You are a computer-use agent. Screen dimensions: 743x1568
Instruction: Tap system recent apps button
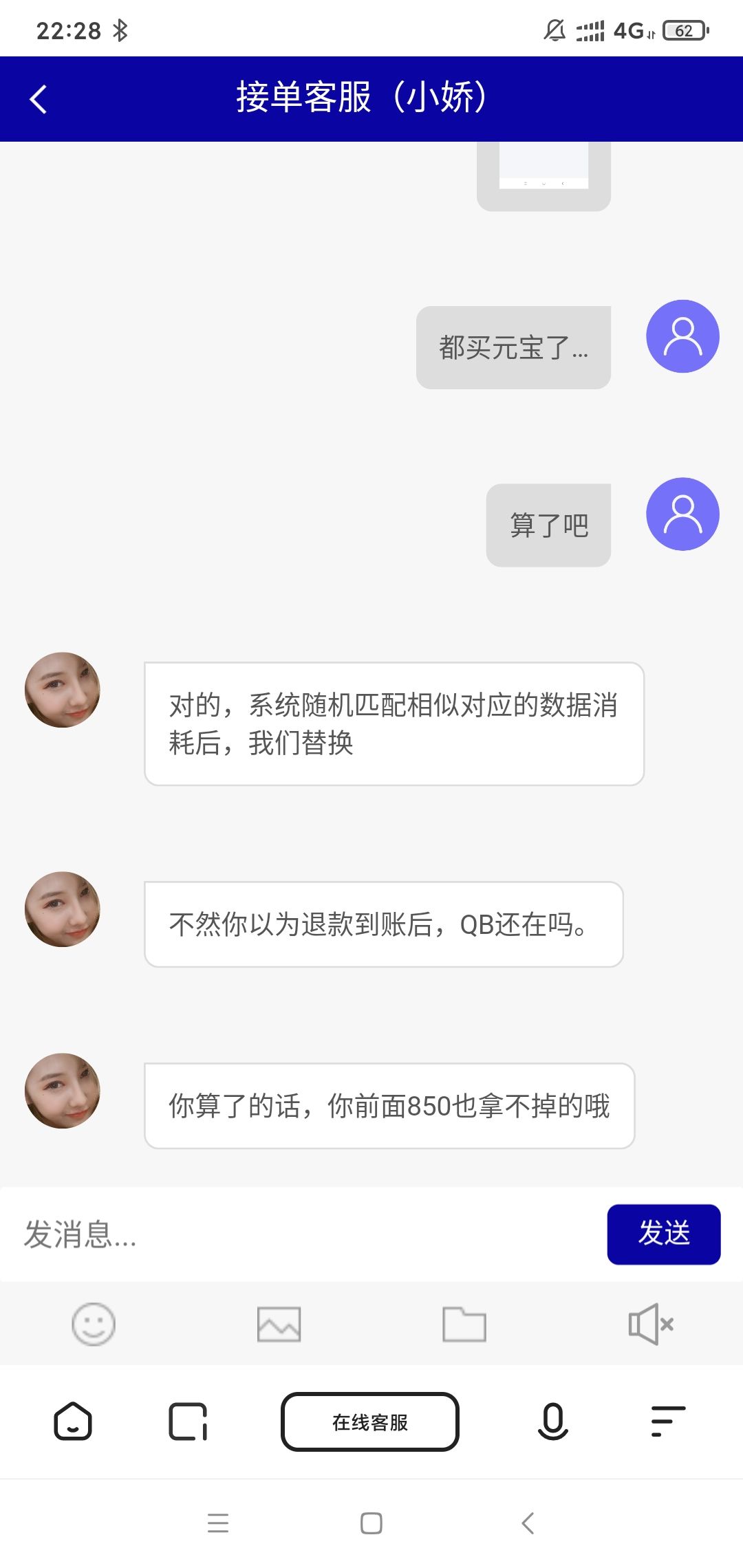click(218, 1523)
